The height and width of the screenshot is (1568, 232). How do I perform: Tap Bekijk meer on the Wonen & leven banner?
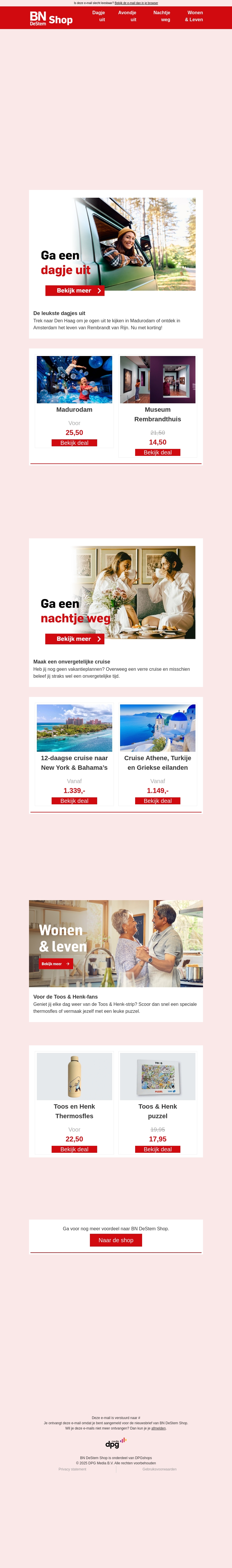pos(56,963)
